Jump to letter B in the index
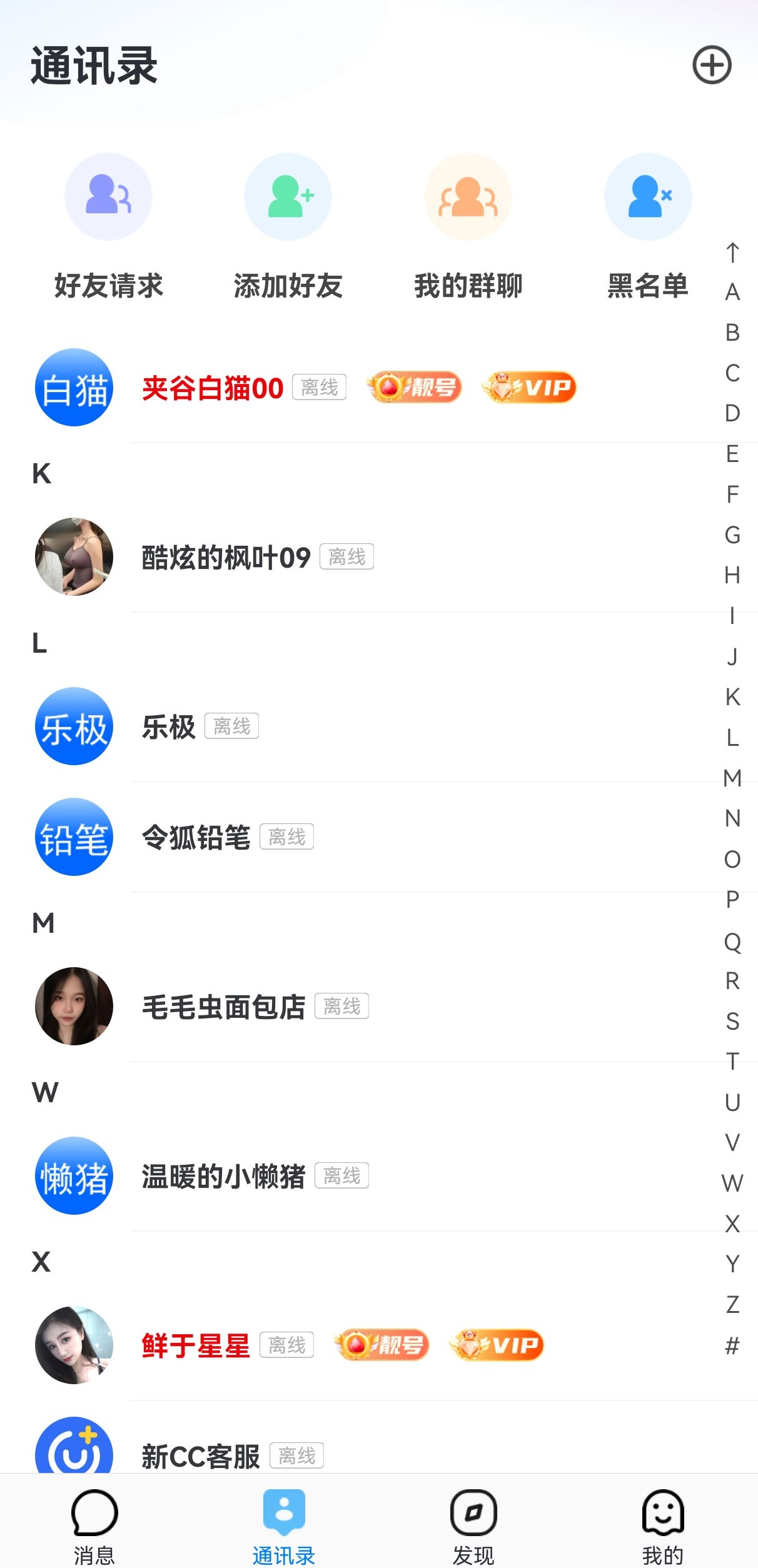The width and height of the screenshot is (758, 1568). pos(732,333)
